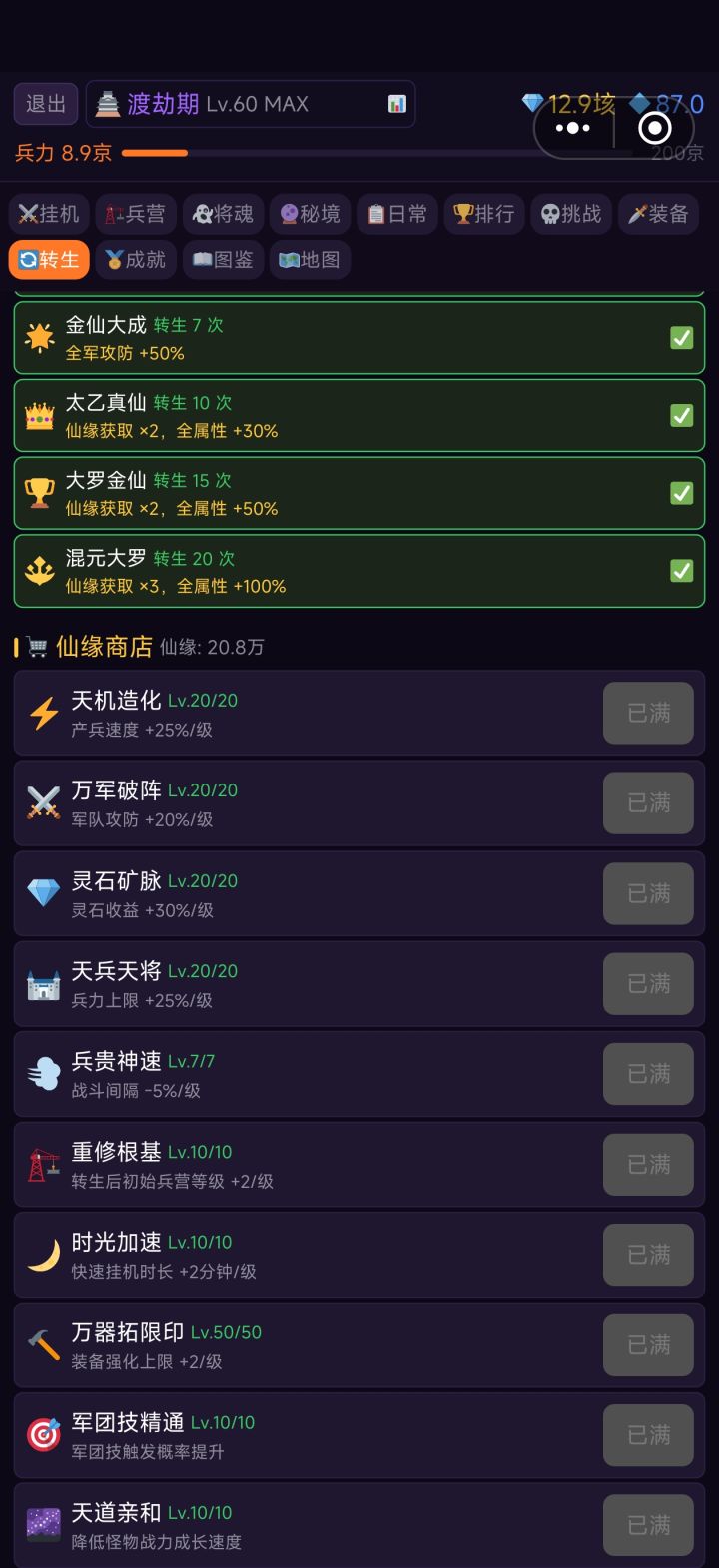Select the crescent moon icon of 时光加速
This screenshot has width=719, height=1568.
[x=42, y=1254]
